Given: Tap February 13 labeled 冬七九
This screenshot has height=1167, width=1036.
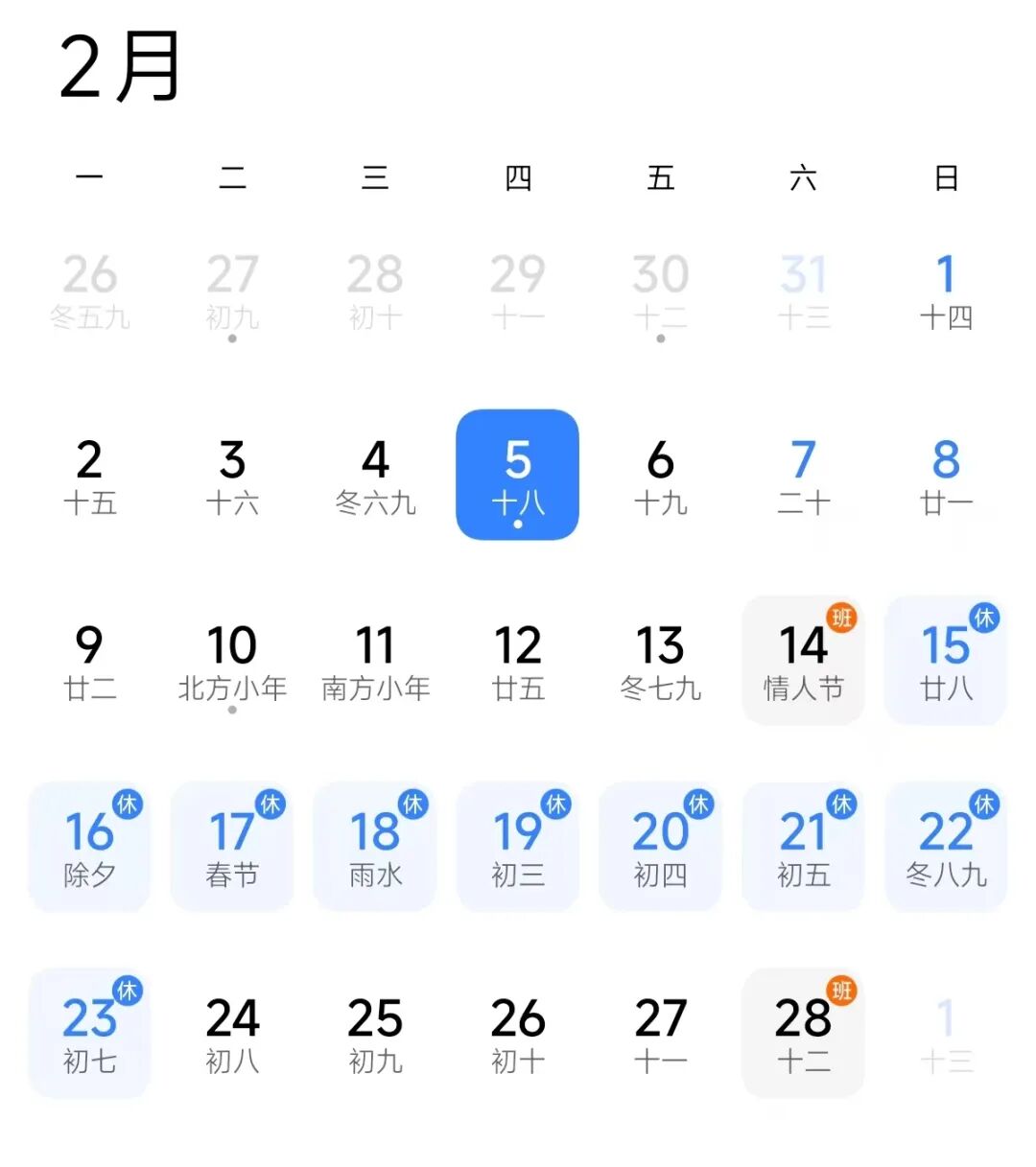Looking at the screenshot, I should point(660,661).
